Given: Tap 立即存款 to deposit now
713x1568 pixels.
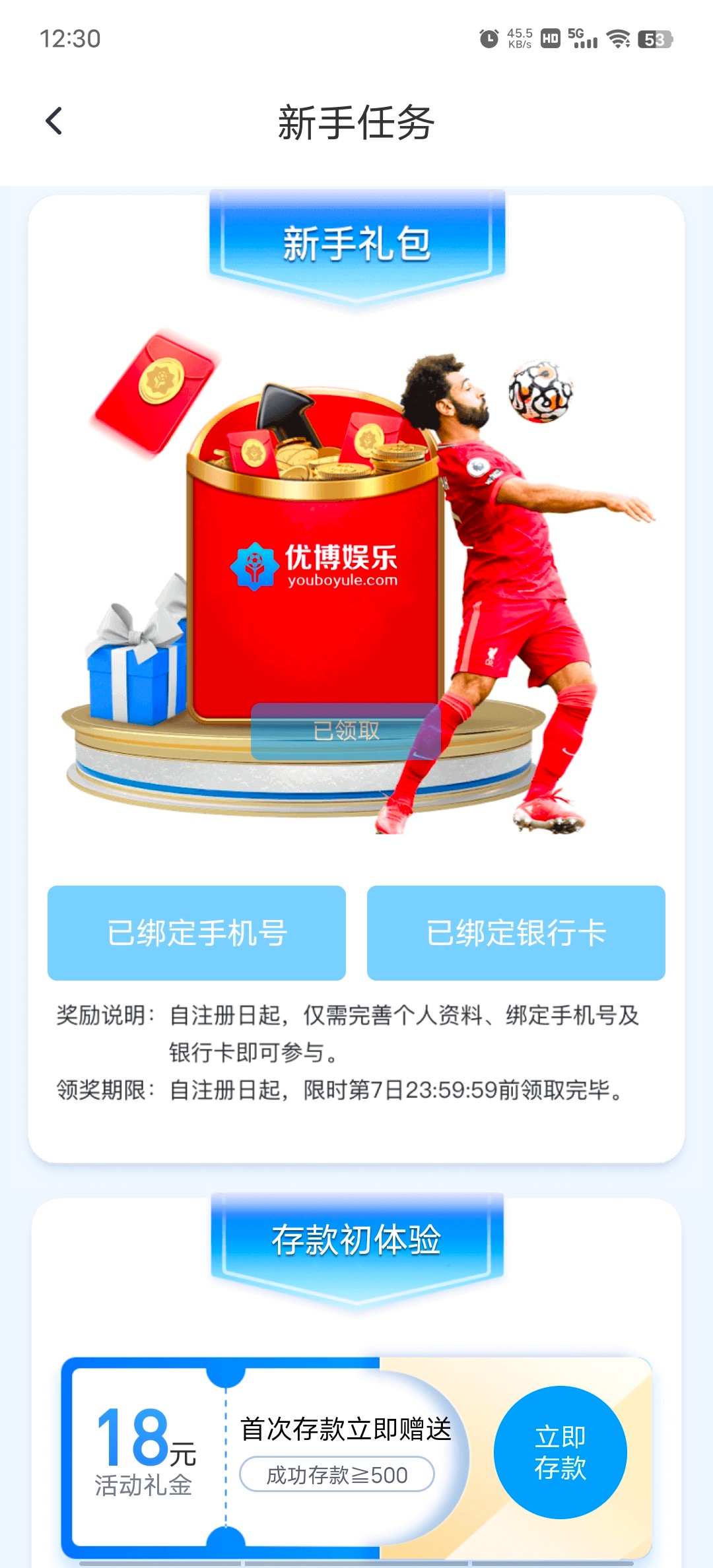Looking at the screenshot, I should (x=560, y=1453).
